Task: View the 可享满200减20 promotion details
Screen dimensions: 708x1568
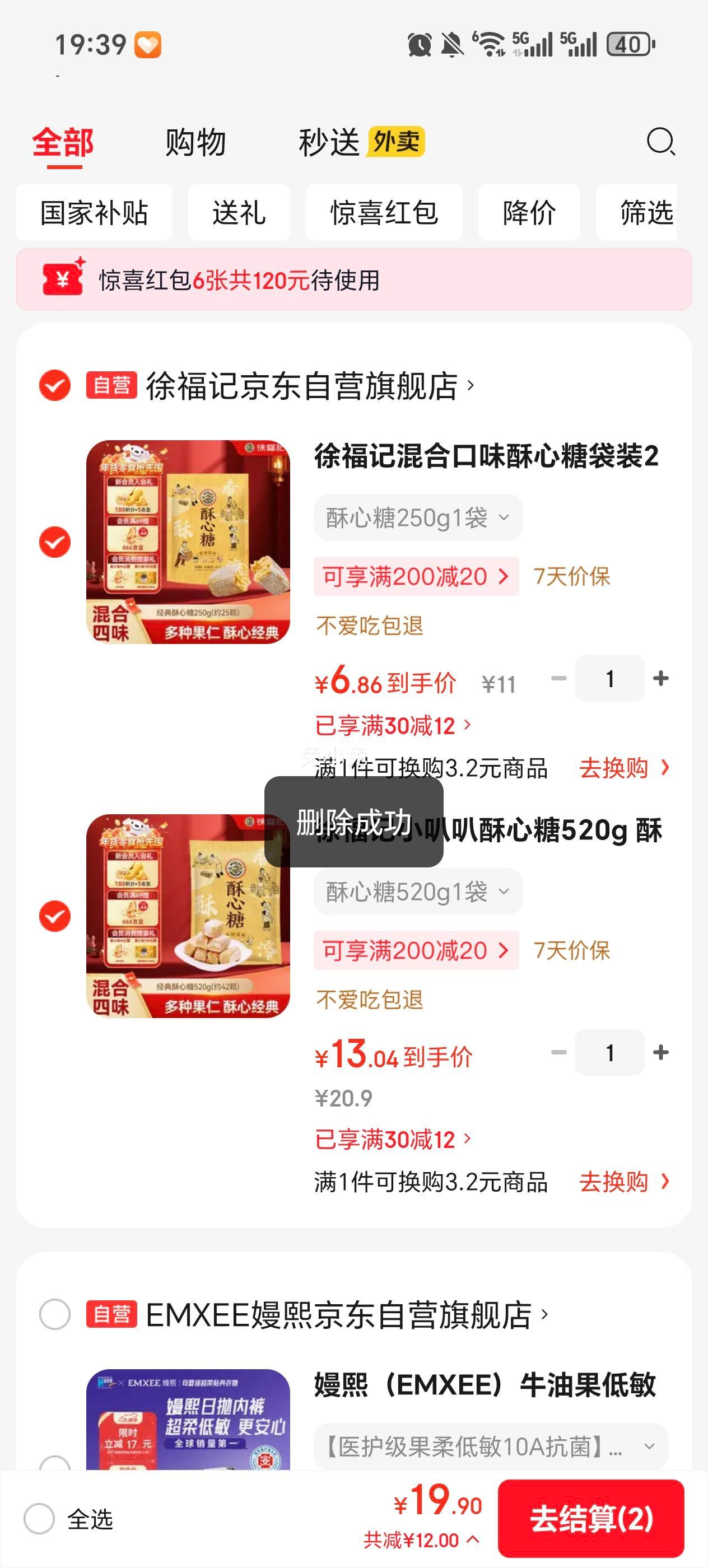Action: pyautogui.click(x=416, y=577)
